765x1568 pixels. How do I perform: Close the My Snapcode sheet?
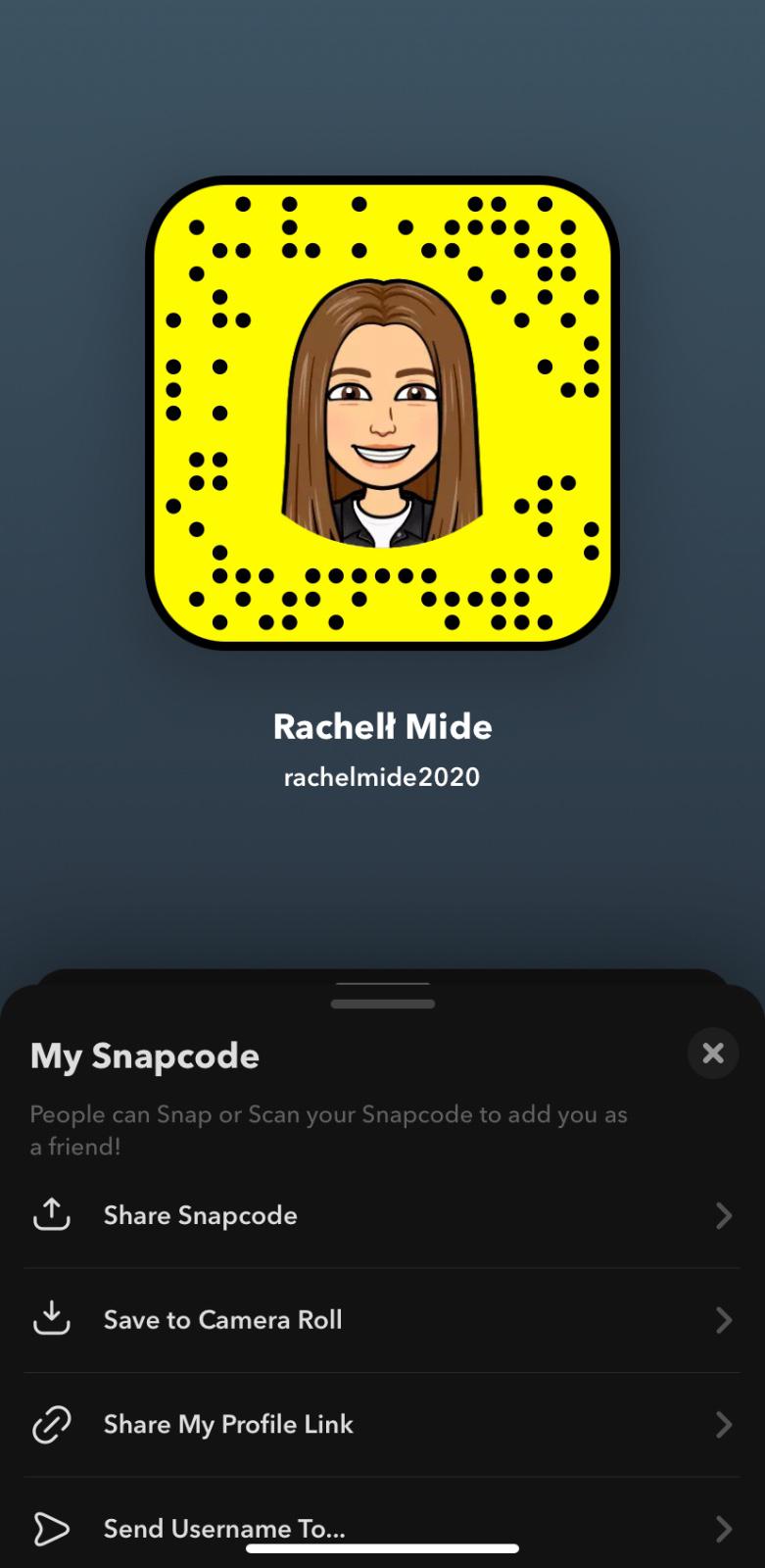click(712, 1053)
